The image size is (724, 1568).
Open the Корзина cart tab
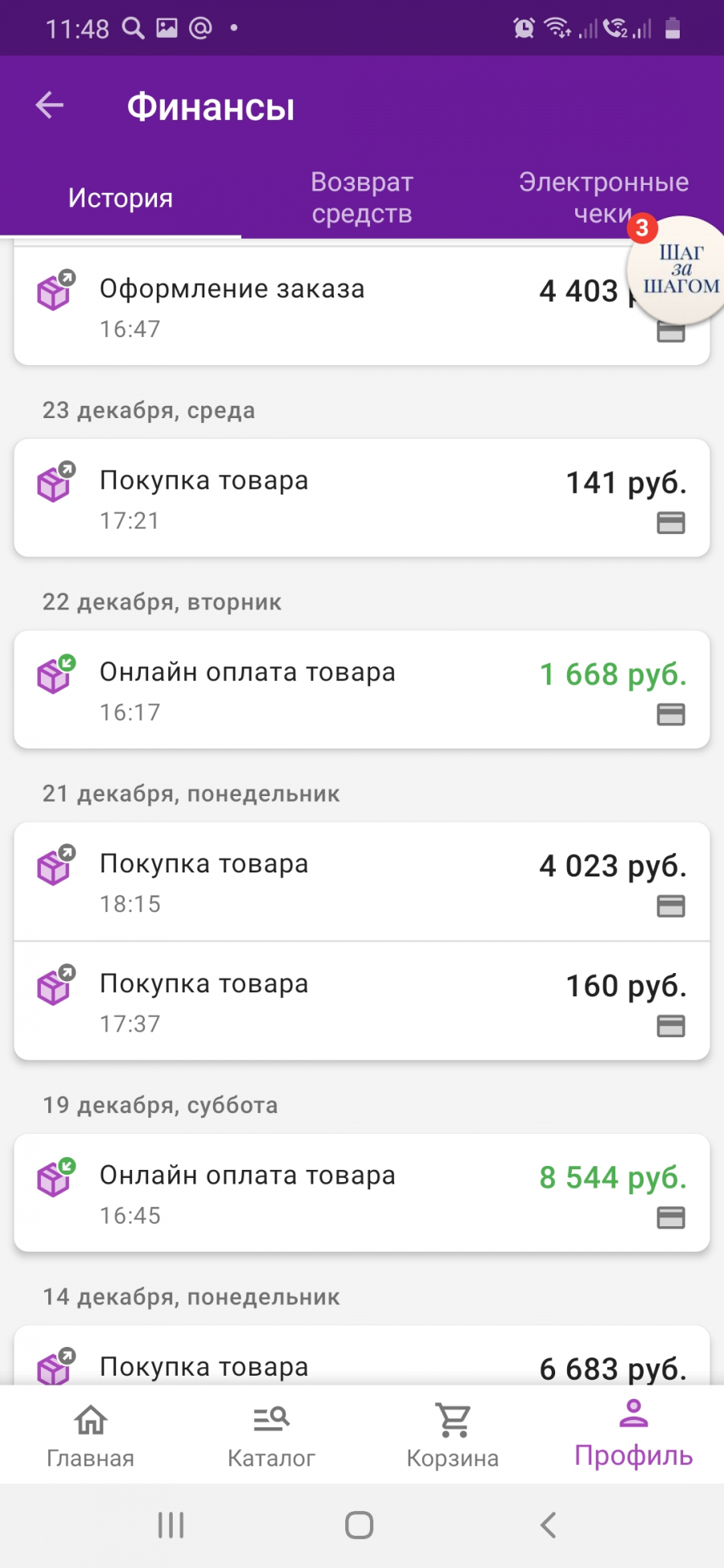pos(452,1435)
